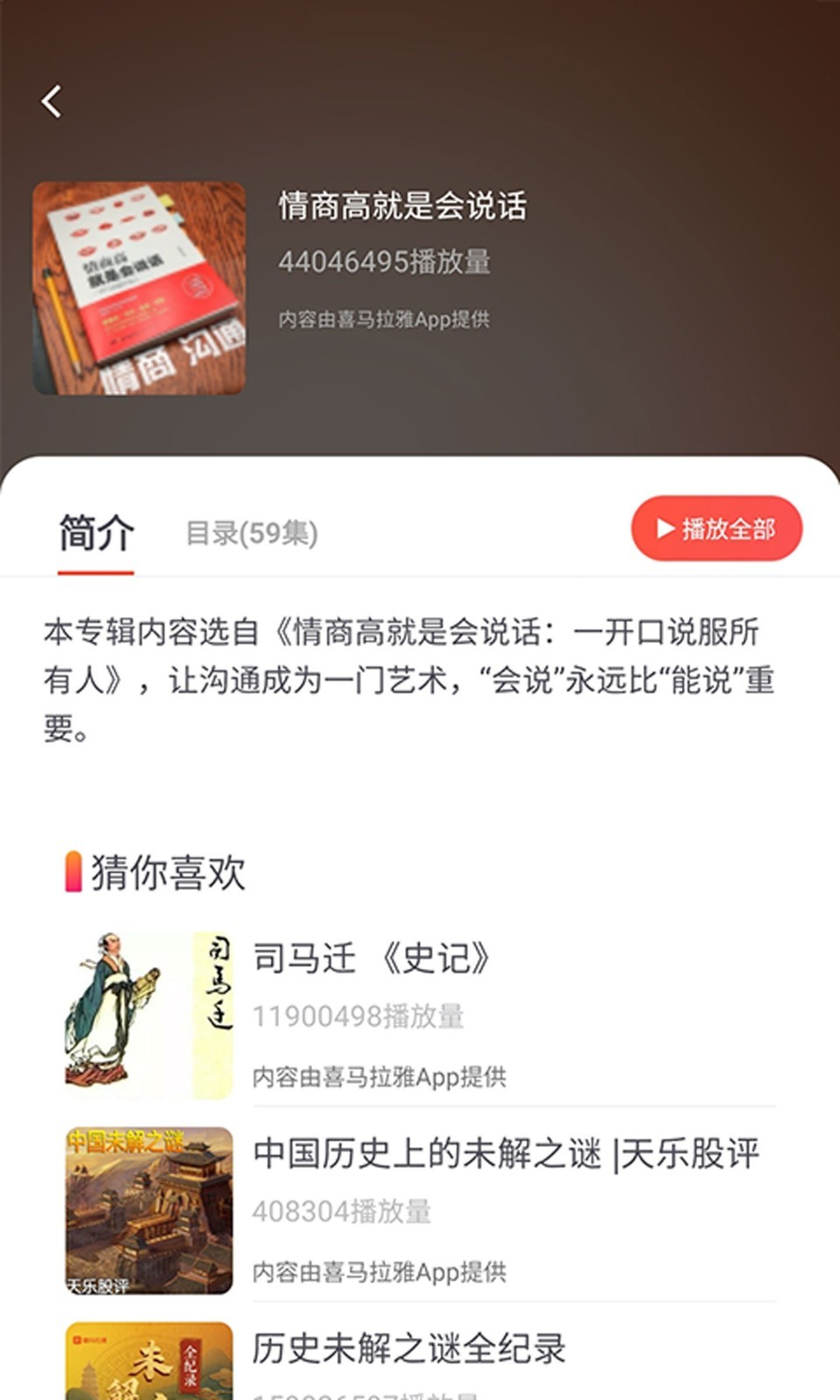Switch to the 目录(59集) tab
This screenshot has width=840, height=1400.
coord(252,533)
